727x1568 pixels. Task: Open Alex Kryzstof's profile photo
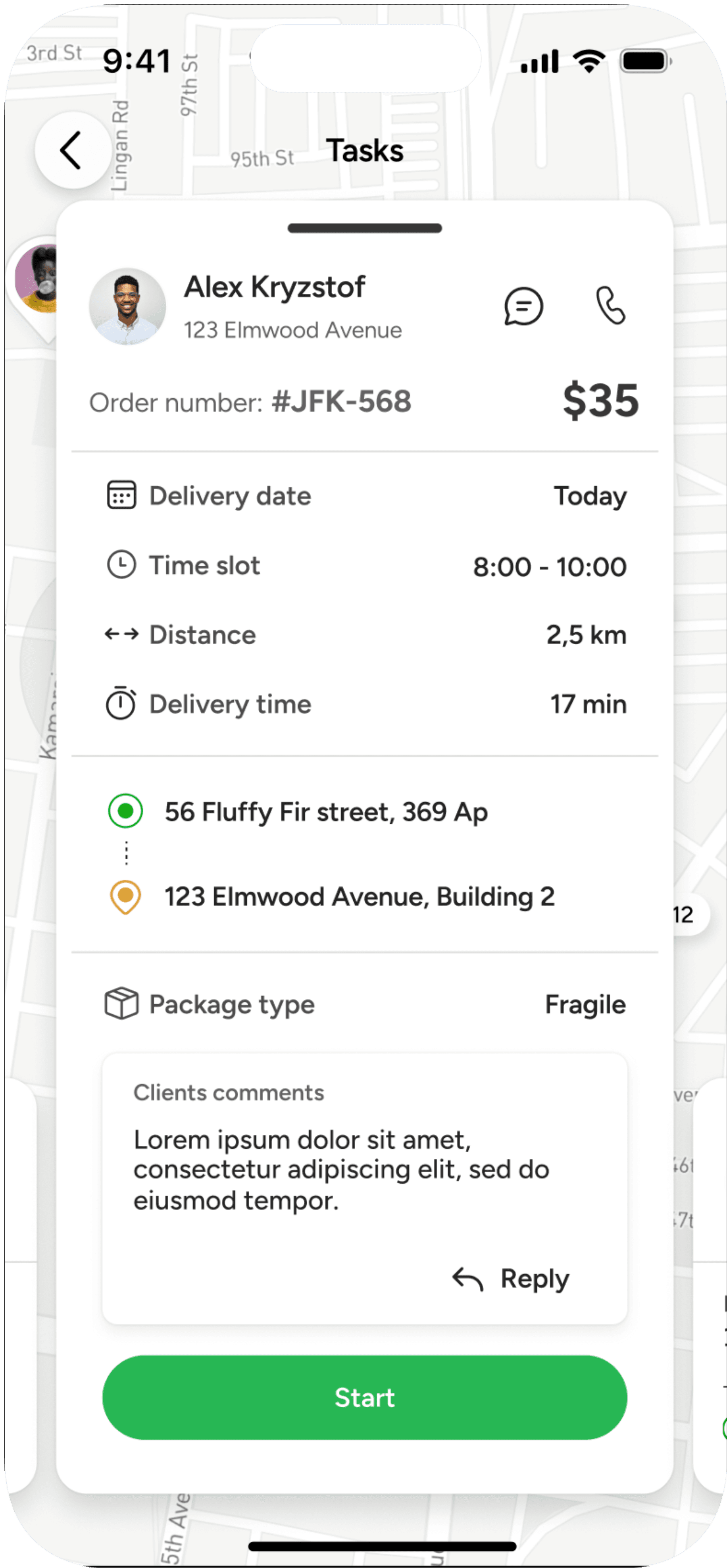coord(127,306)
